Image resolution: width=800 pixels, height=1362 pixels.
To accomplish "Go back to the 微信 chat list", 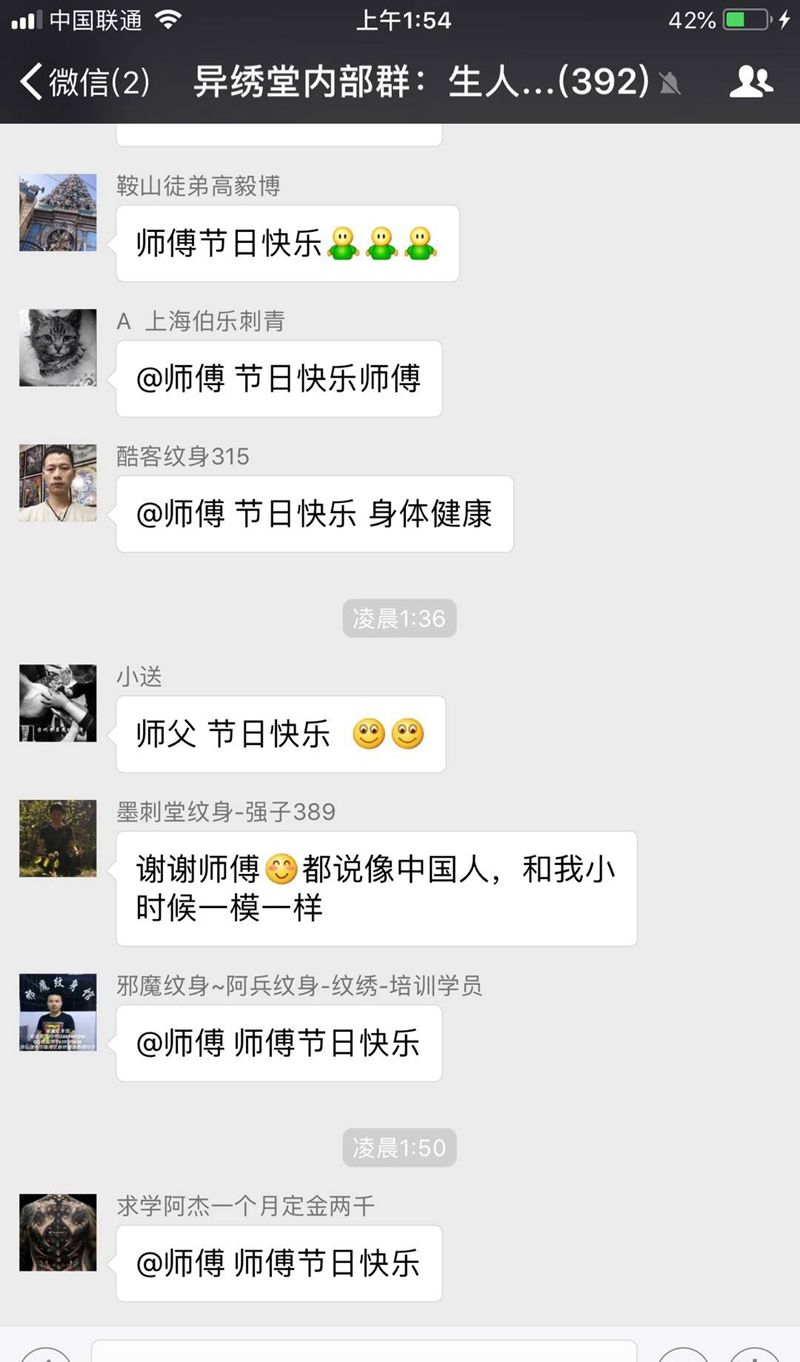I will (85, 82).
